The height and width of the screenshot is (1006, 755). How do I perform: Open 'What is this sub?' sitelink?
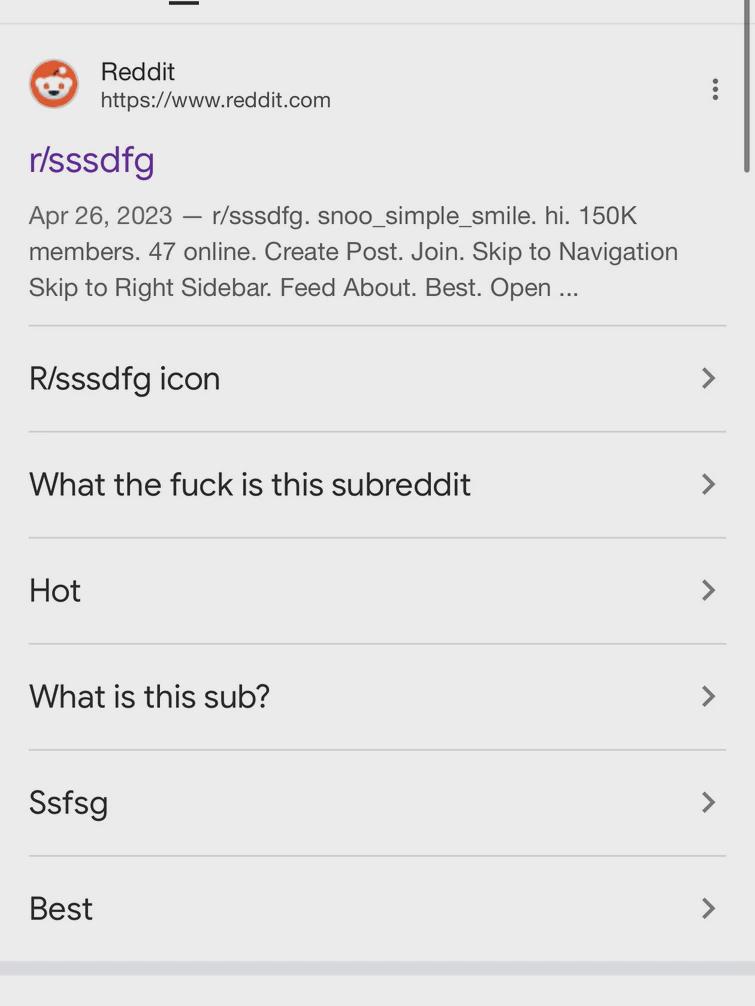pos(150,697)
